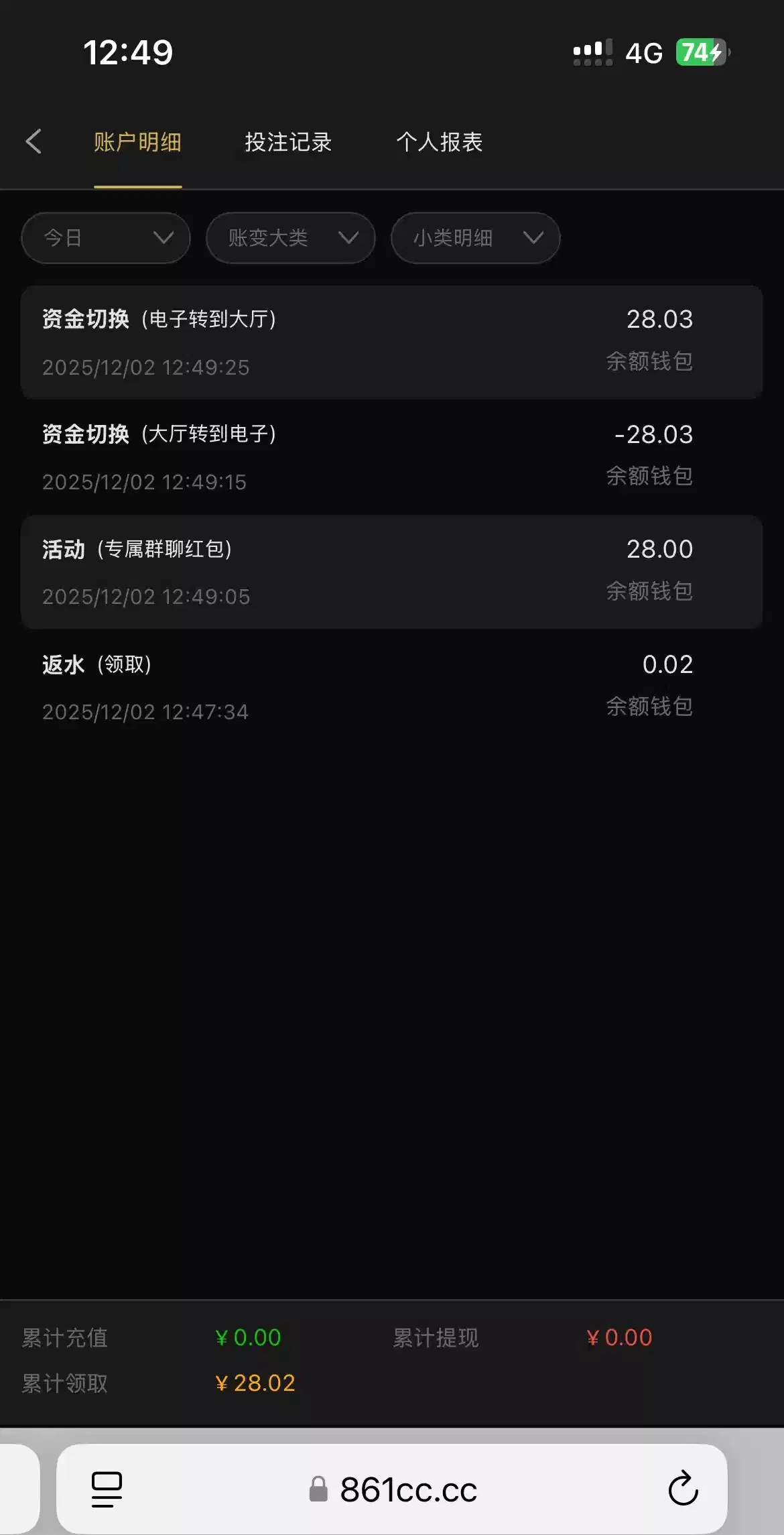The width and height of the screenshot is (784, 1535).
Task: Expand the 今日 date dropdown
Action: [x=106, y=238]
